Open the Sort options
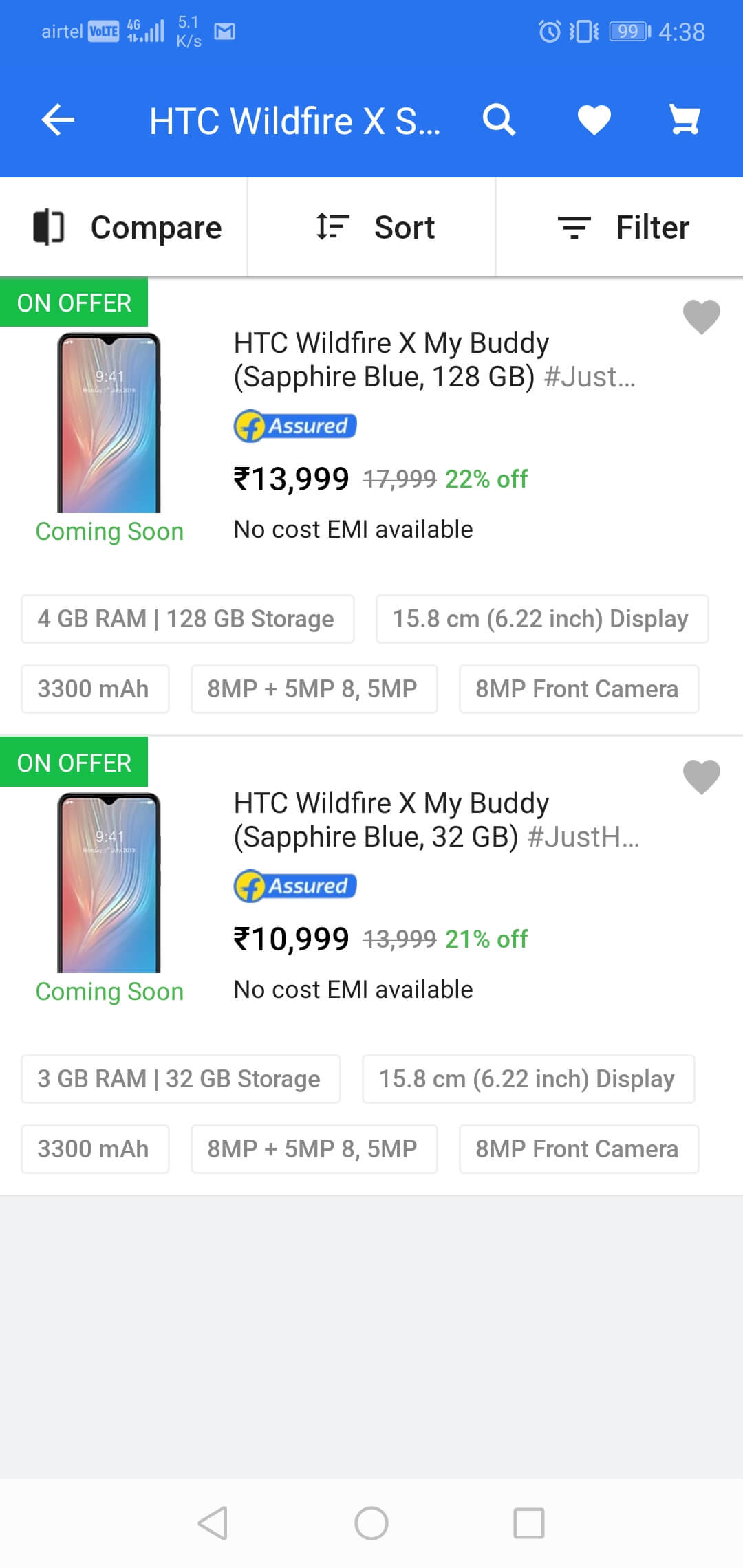Viewport: 743px width, 1568px height. [x=371, y=227]
